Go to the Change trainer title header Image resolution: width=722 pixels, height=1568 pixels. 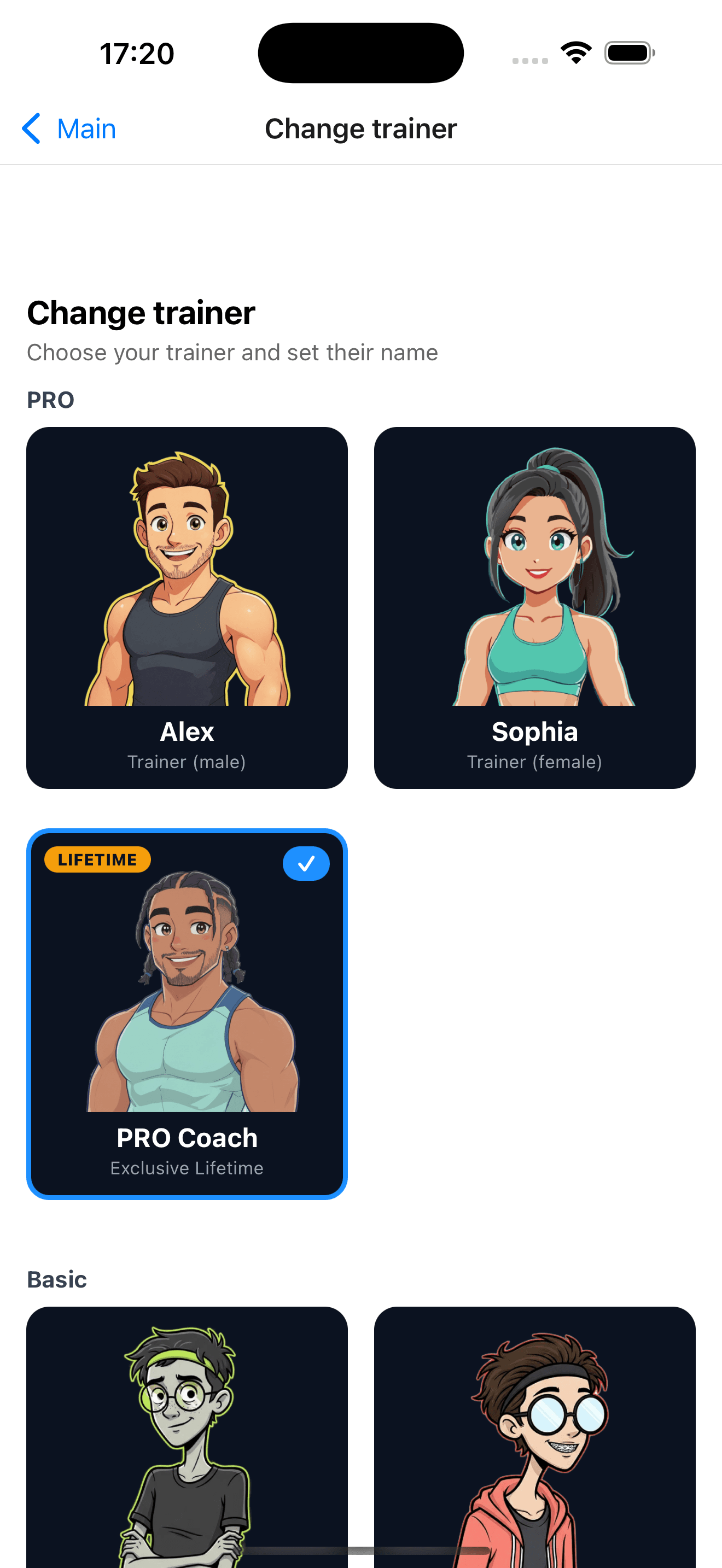coord(360,128)
